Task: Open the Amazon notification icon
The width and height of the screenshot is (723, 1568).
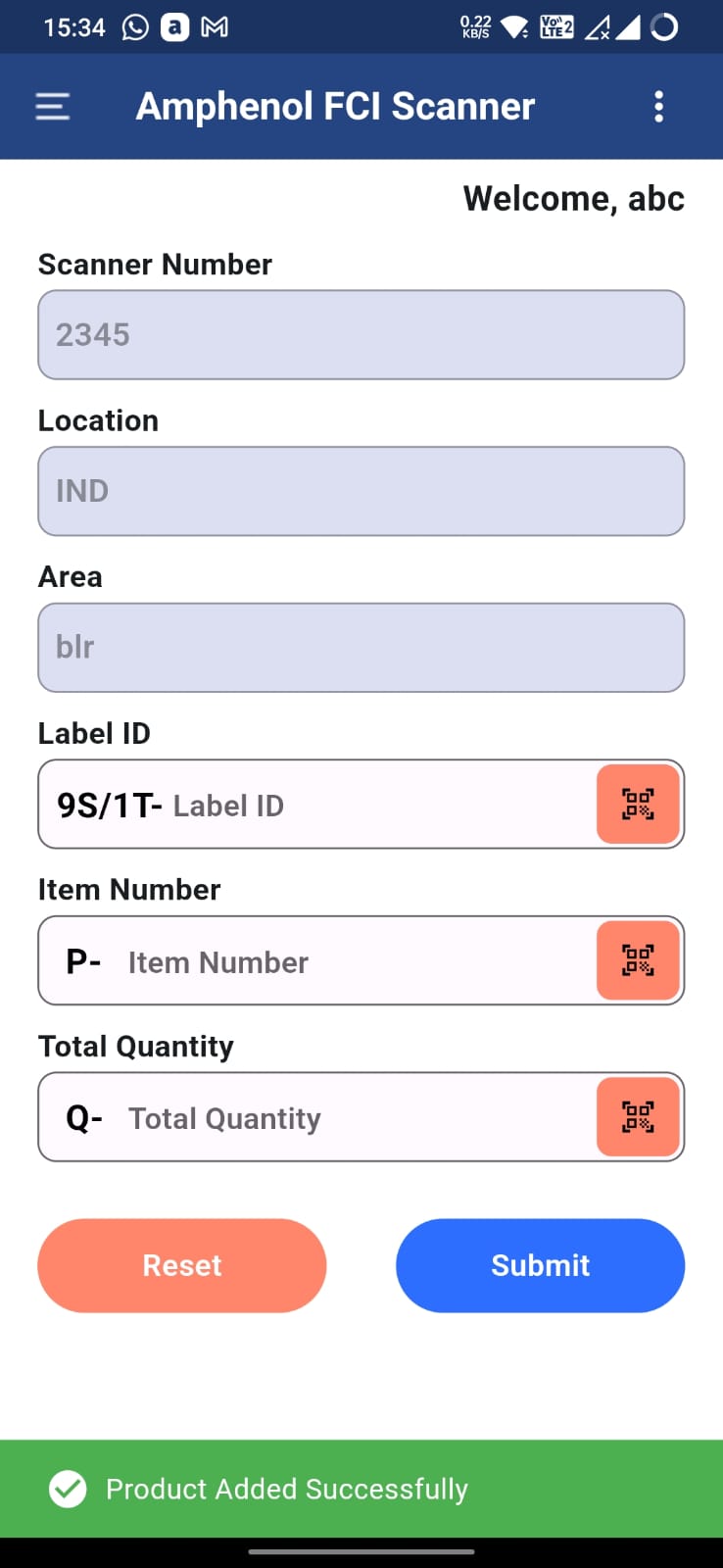Action: coord(174,26)
